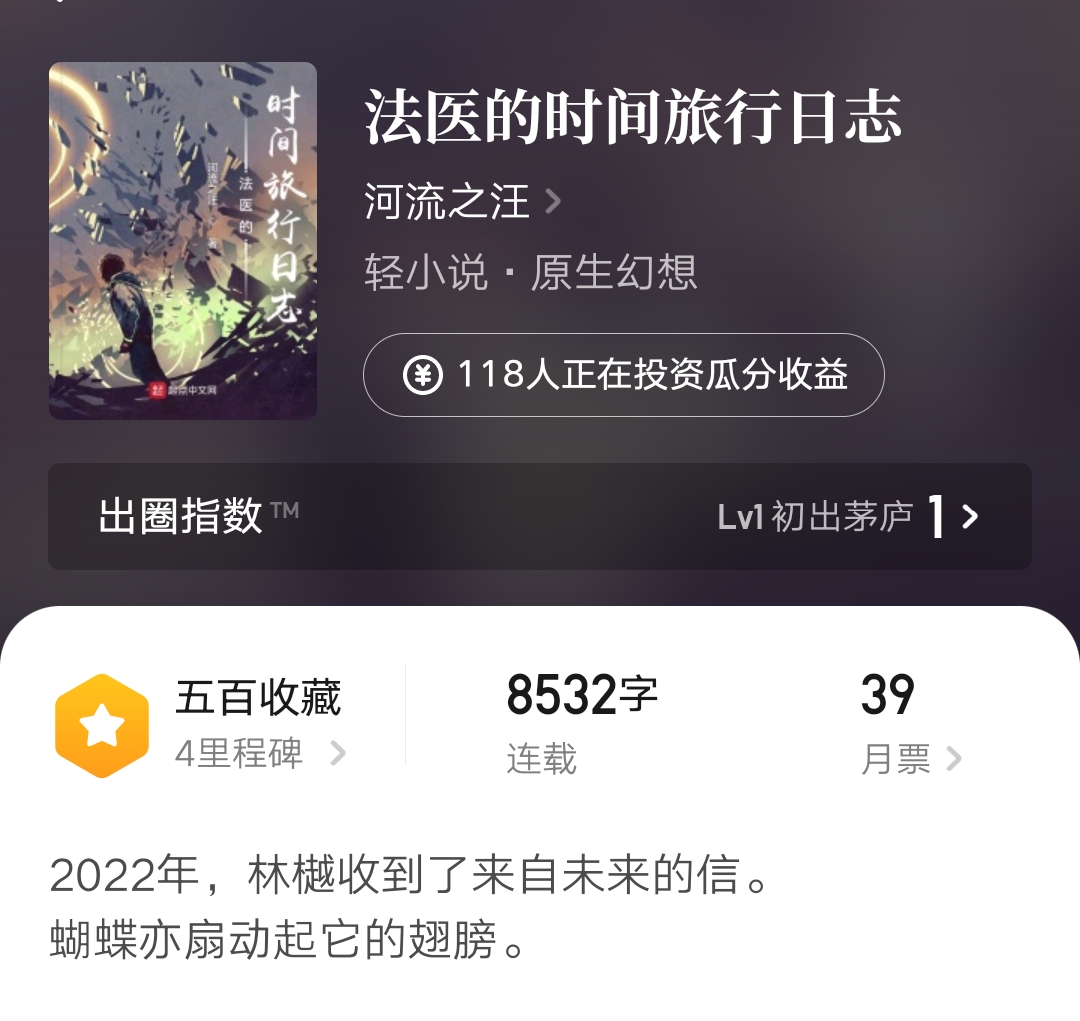Tap the 118人正在投资瓜分收益 button
1080x1021 pixels.
click(x=623, y=375)
